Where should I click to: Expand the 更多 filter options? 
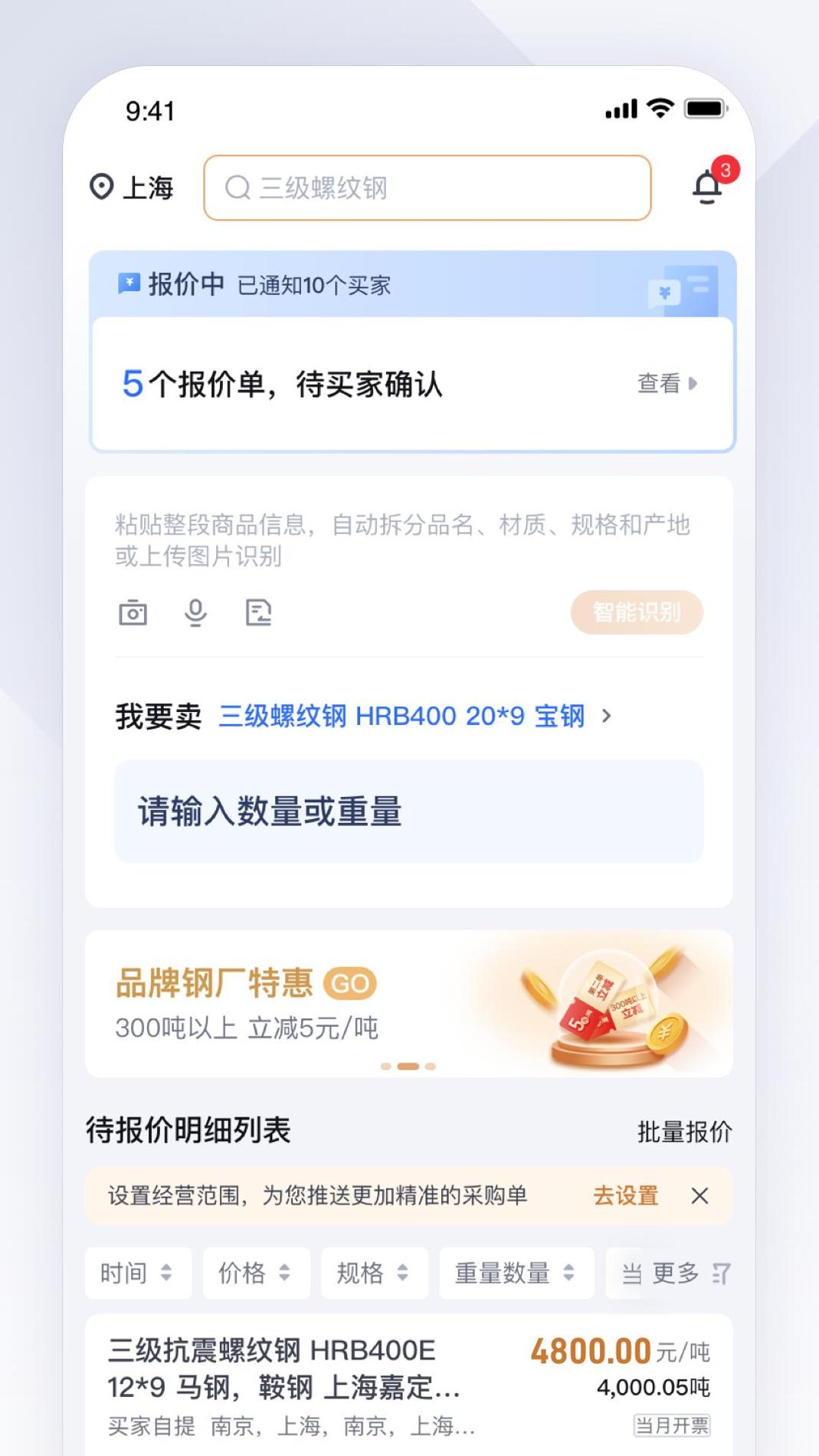pyautogui.click(x=673, y=1274)
